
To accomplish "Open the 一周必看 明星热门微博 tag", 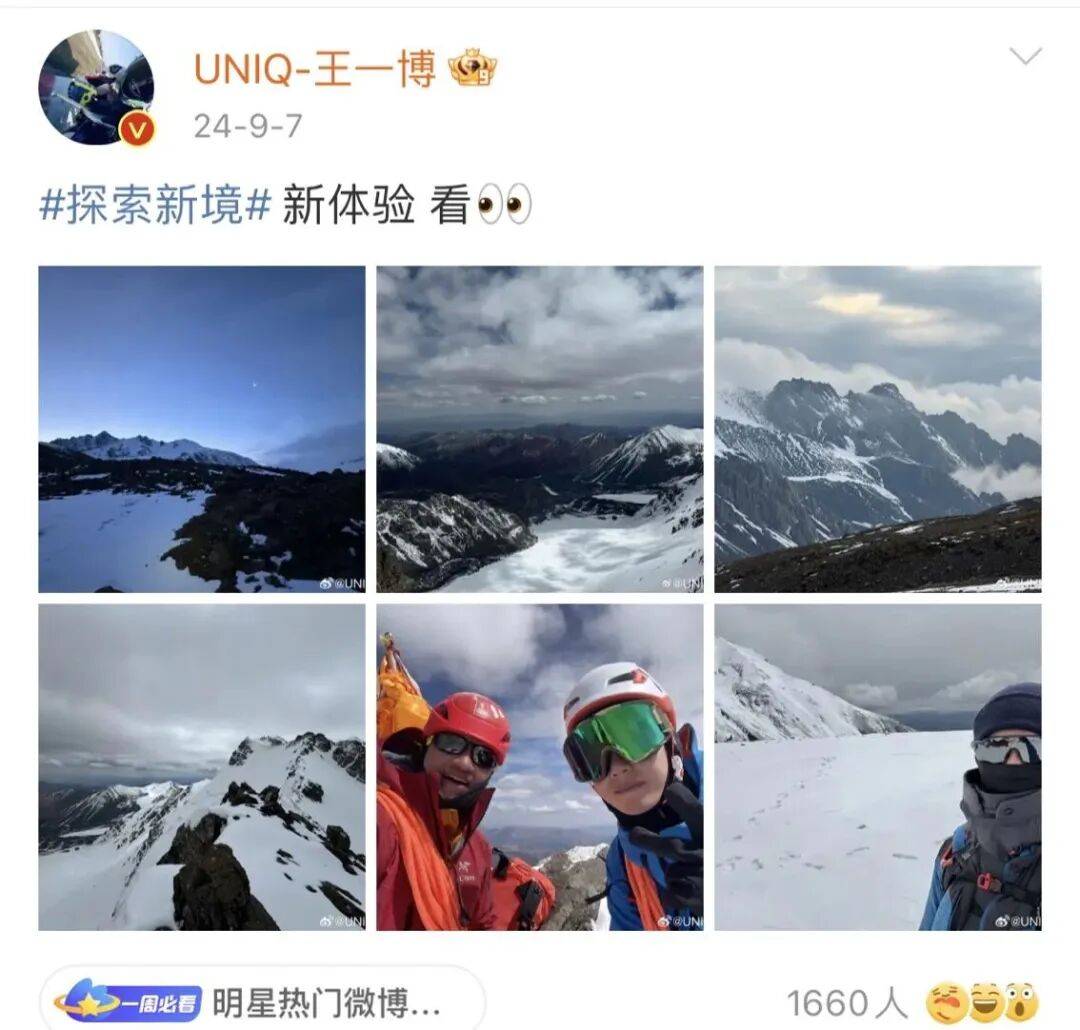I will pyautogui.click(x=262, y=1001).
